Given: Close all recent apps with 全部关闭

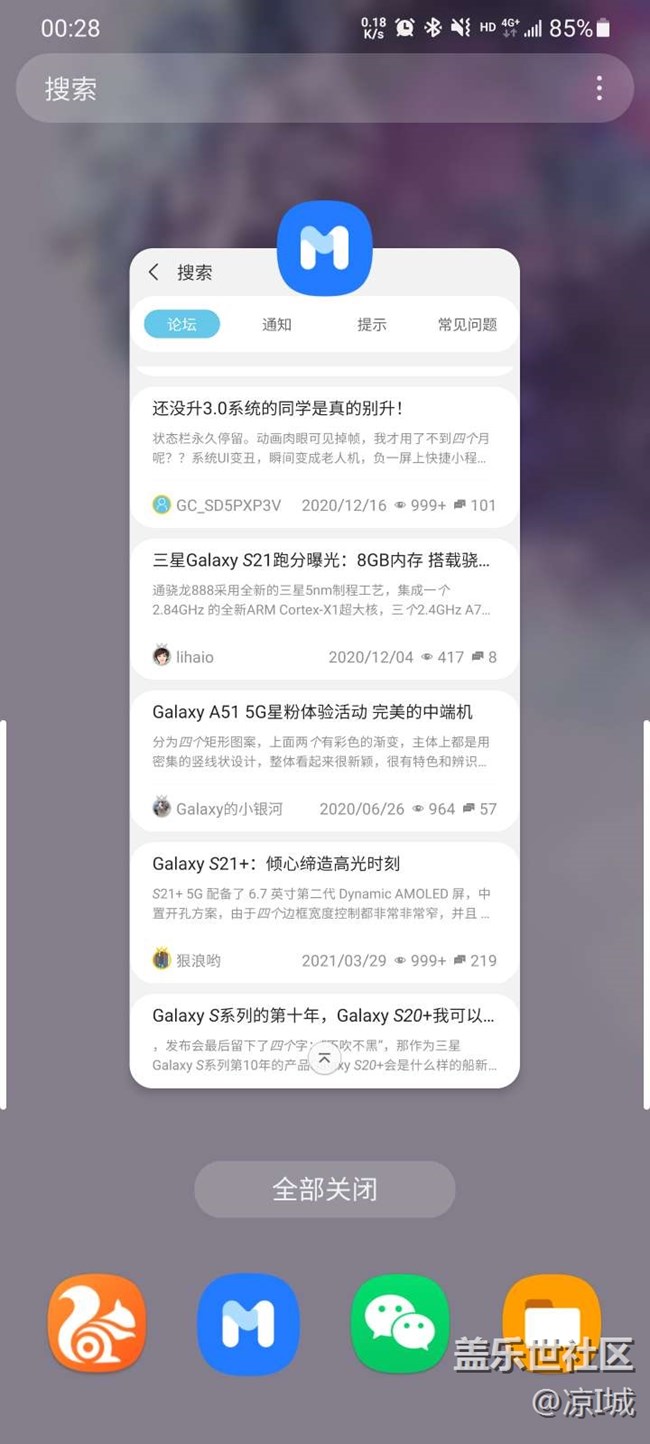Looking at the screenshot, I should tap(325, 1189).
